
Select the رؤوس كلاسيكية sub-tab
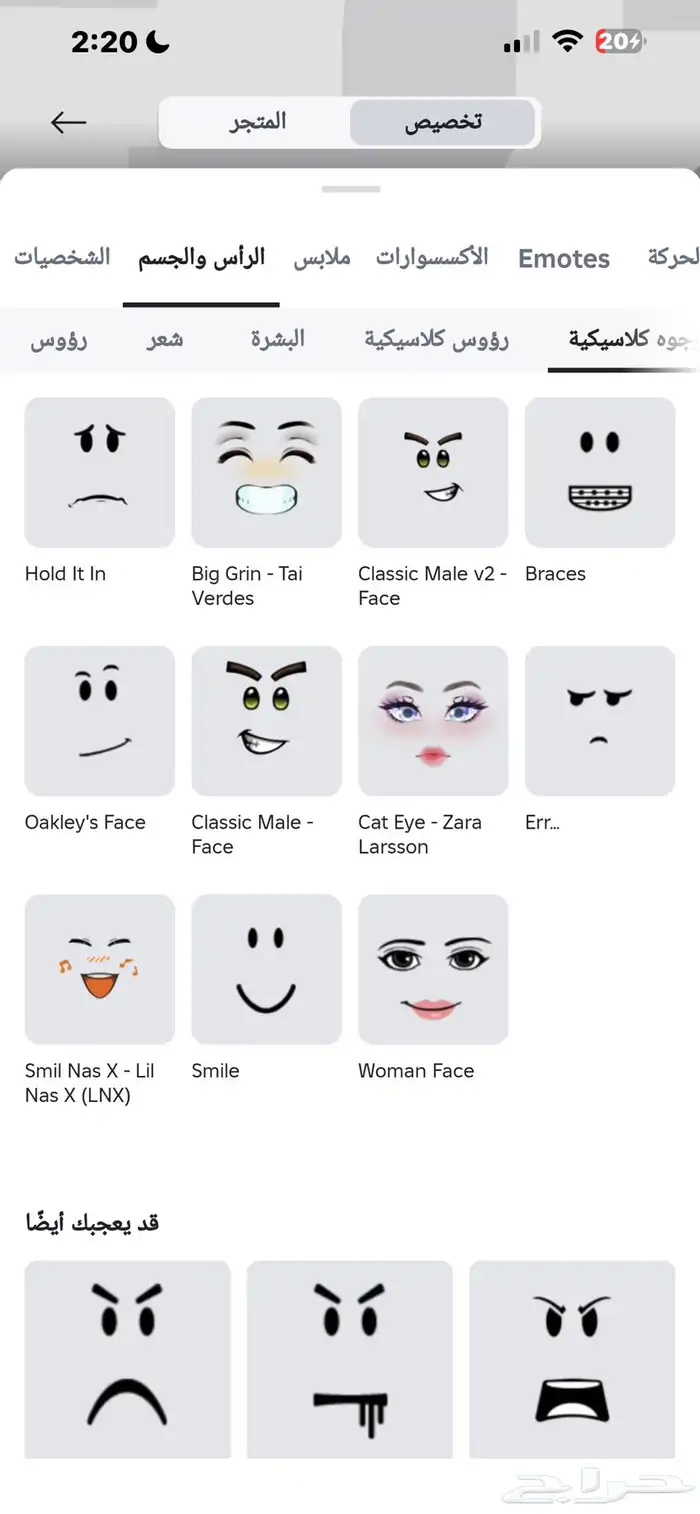436,340
